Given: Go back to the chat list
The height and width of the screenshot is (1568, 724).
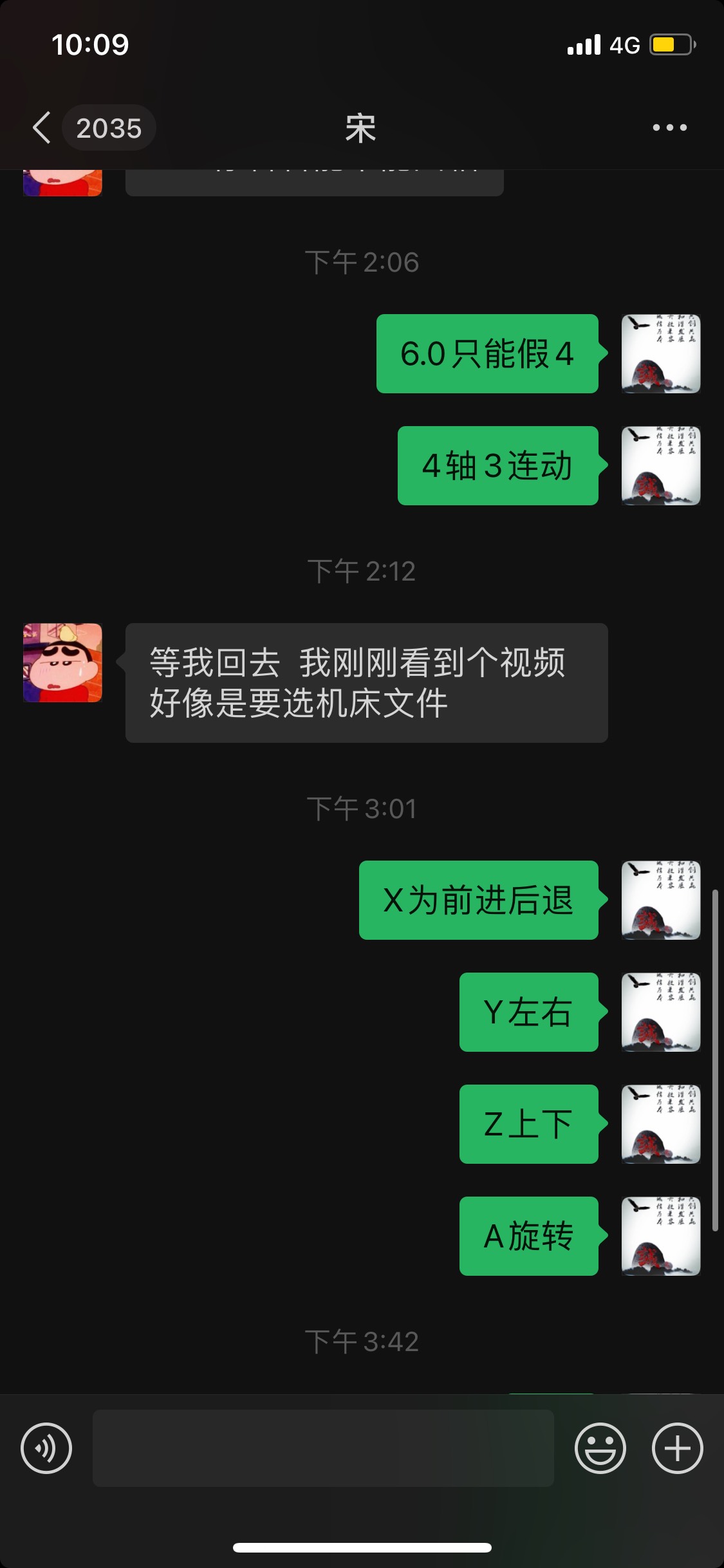Looking at the screenshot, I should click(42, 127).
